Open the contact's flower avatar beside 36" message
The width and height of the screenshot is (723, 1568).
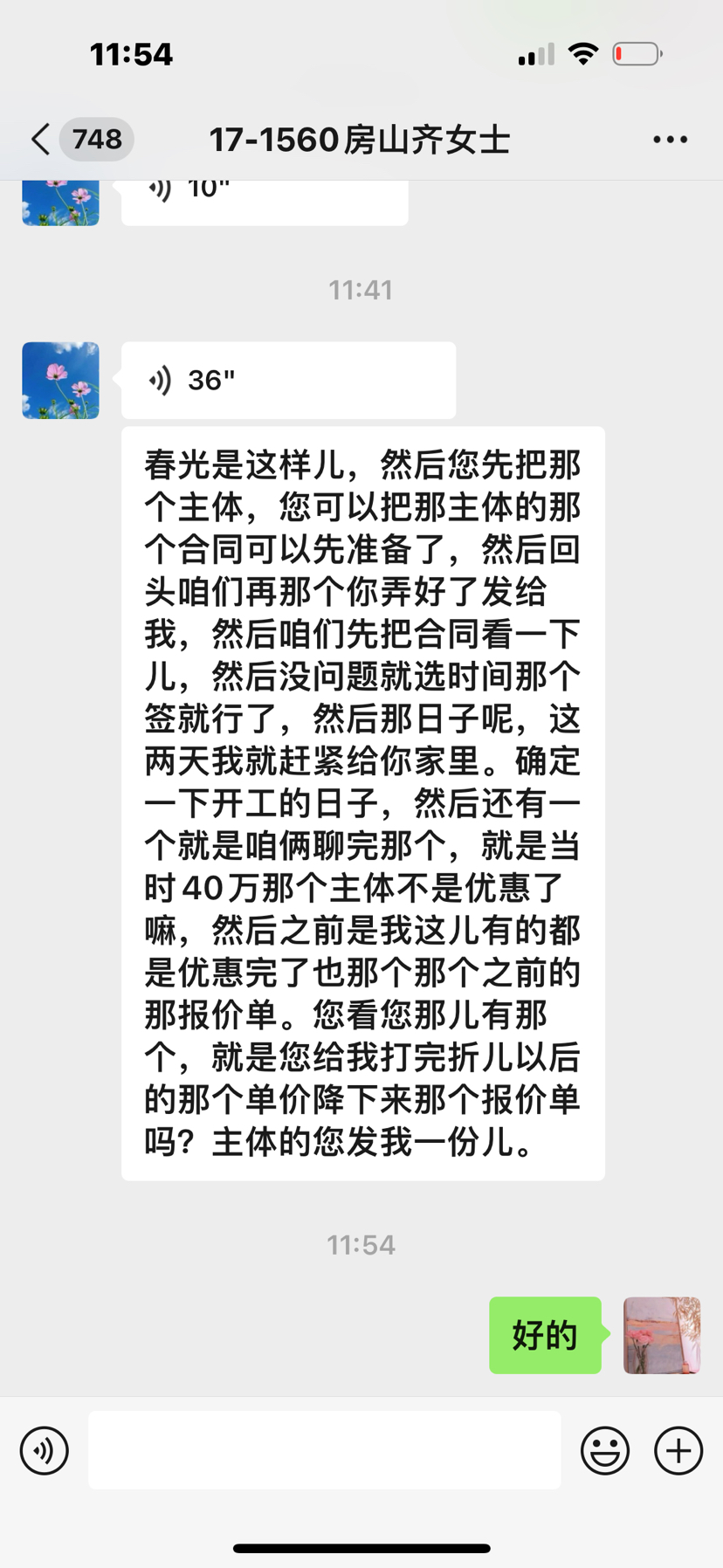pyautogui.click(x=60, y=381)
